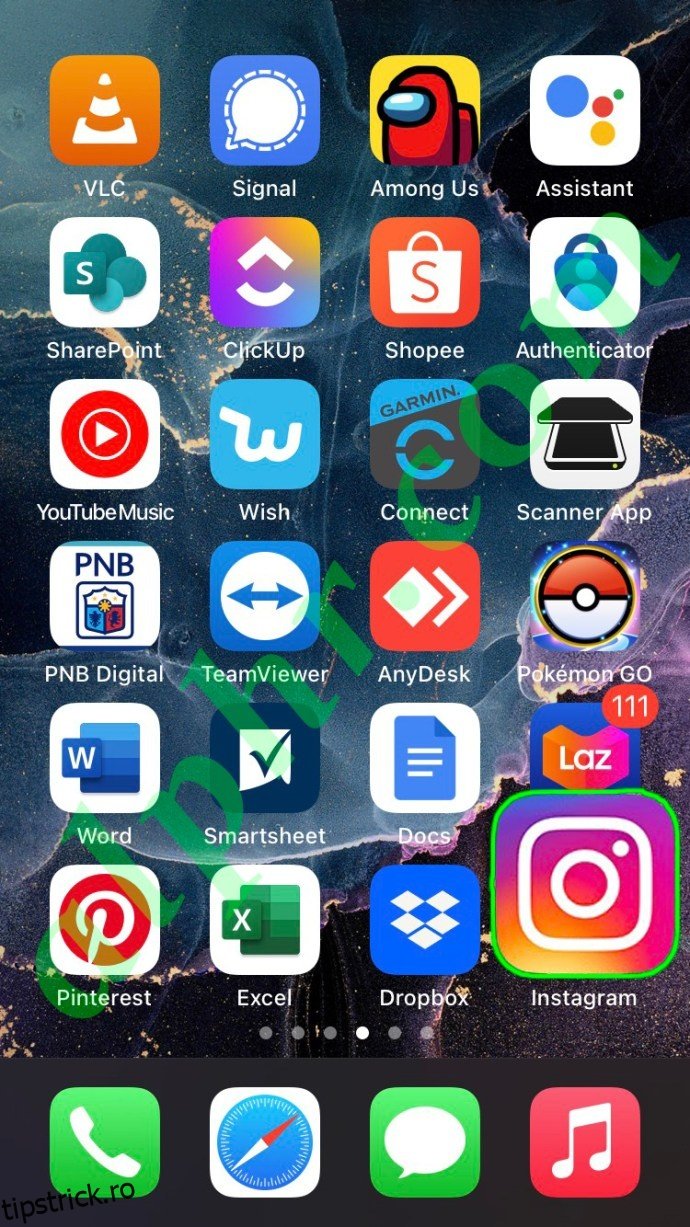Image resolution: width=690 pixels, height=1227 pixels.
Task: Start Pokémon GO
Action: [x=585, y=596]
